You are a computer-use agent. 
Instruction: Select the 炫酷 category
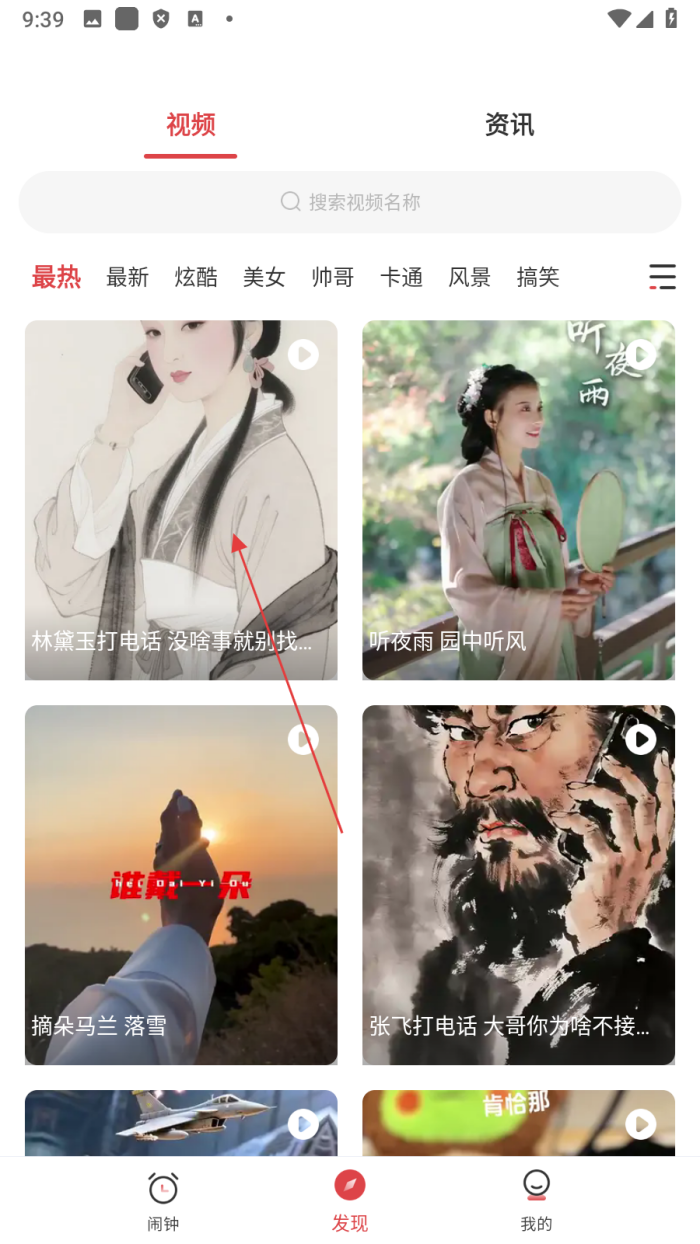(196, 277)
